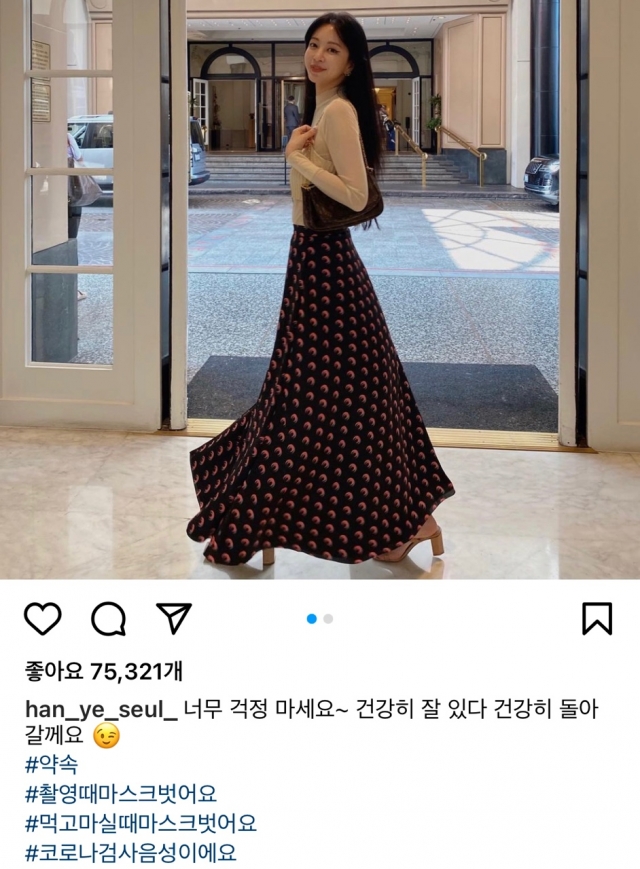Save the post with the bookmark icon
The image size is (640, 869).
click(597, 619)
